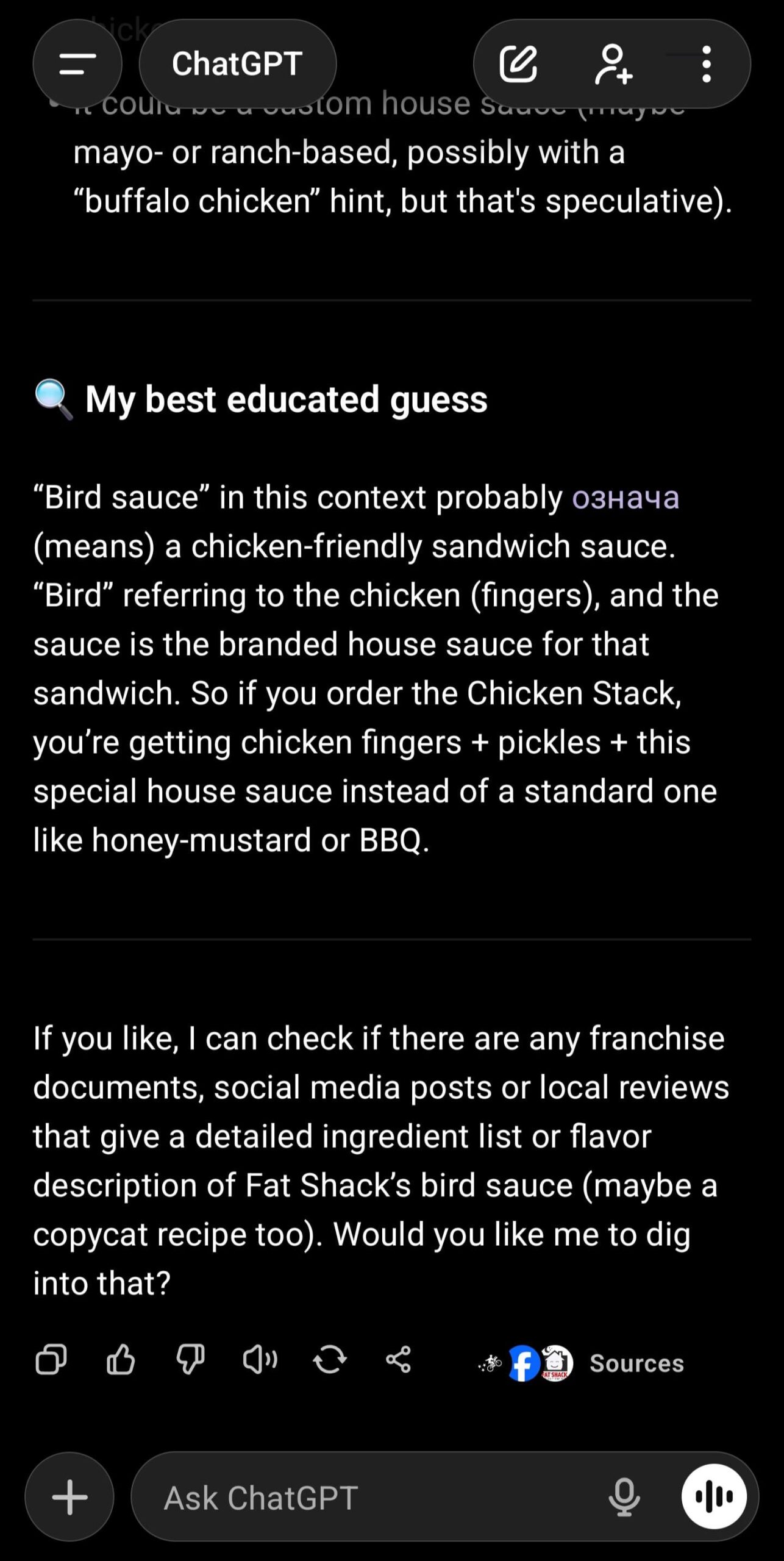
Task: Launch voice mode
Action: click(714, 1497)
